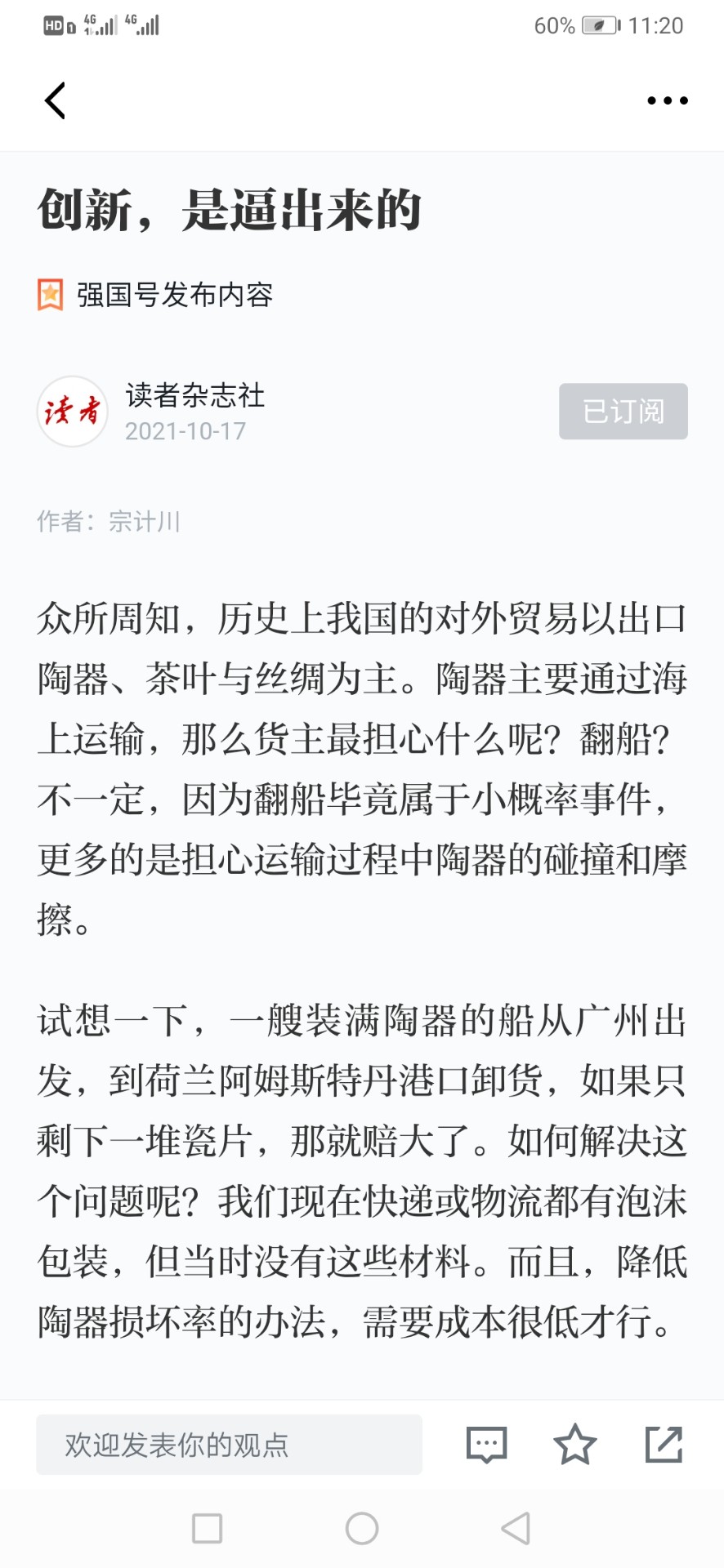The height and width of the screenshot is (1568, 724).
Task: Open the 读者杂志社 publisher profile
Action: click(x=194, y=396)
